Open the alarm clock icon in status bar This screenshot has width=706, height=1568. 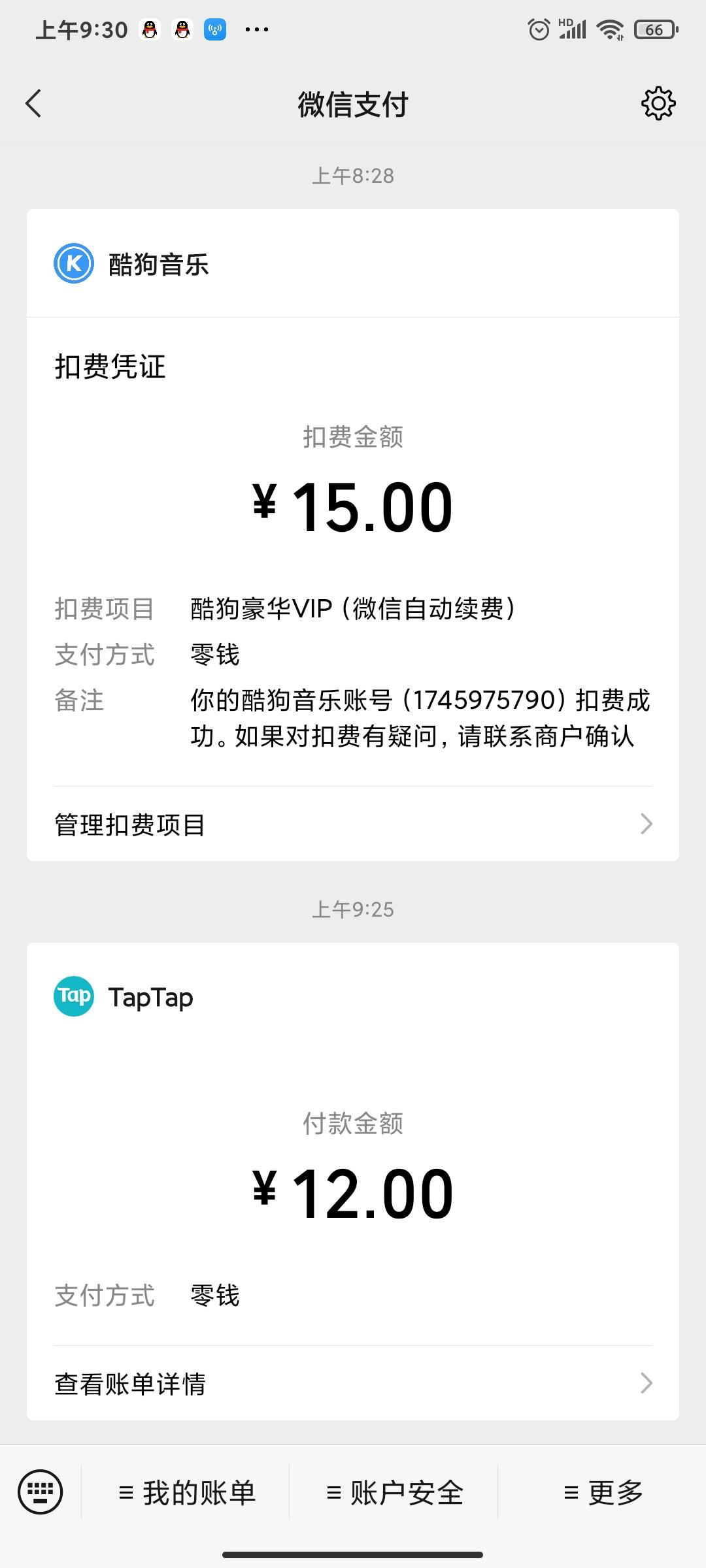pyautogui.click(x=540, y=29)
